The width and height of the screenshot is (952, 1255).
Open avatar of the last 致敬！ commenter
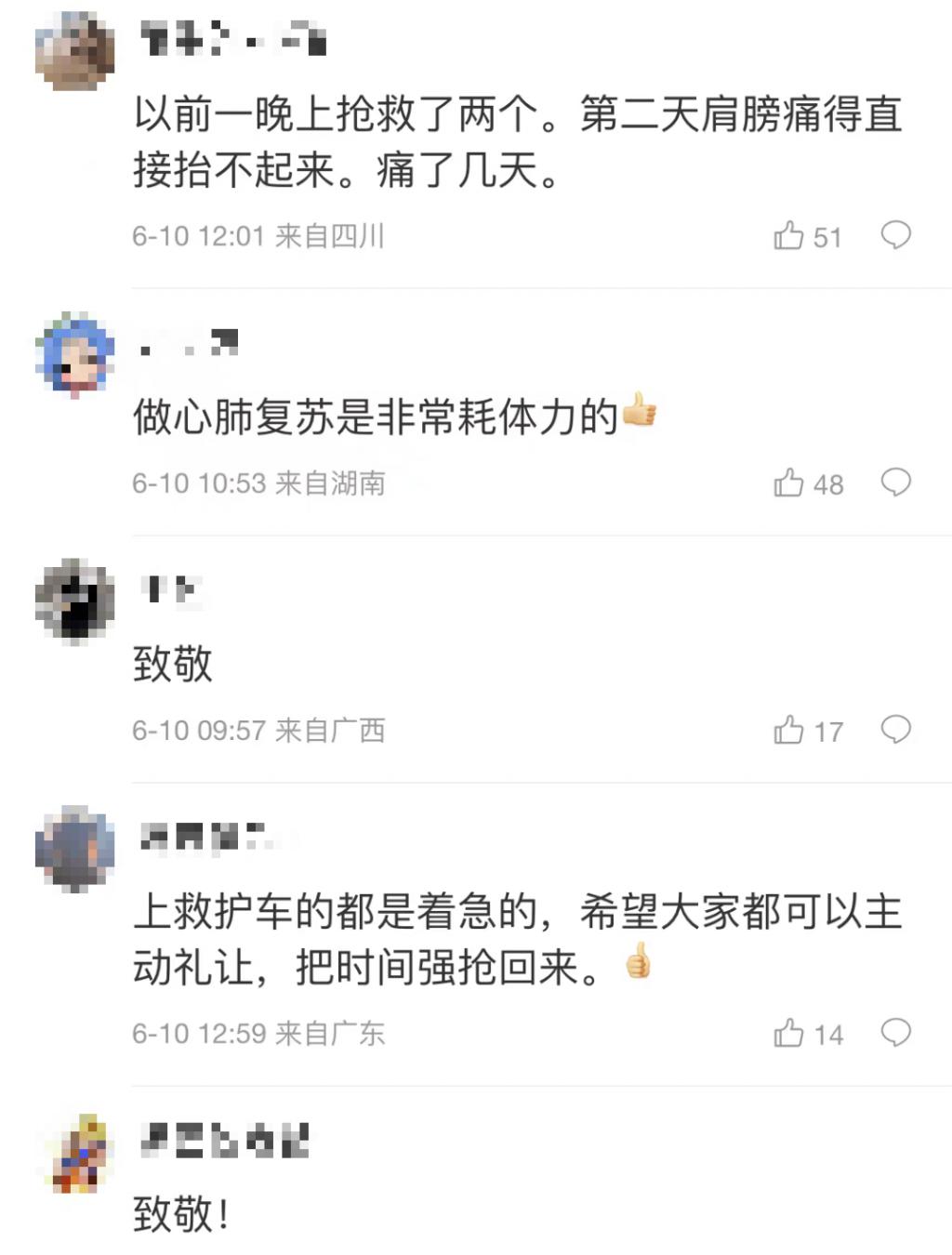pyautogui.click(x=76, y=1154)
